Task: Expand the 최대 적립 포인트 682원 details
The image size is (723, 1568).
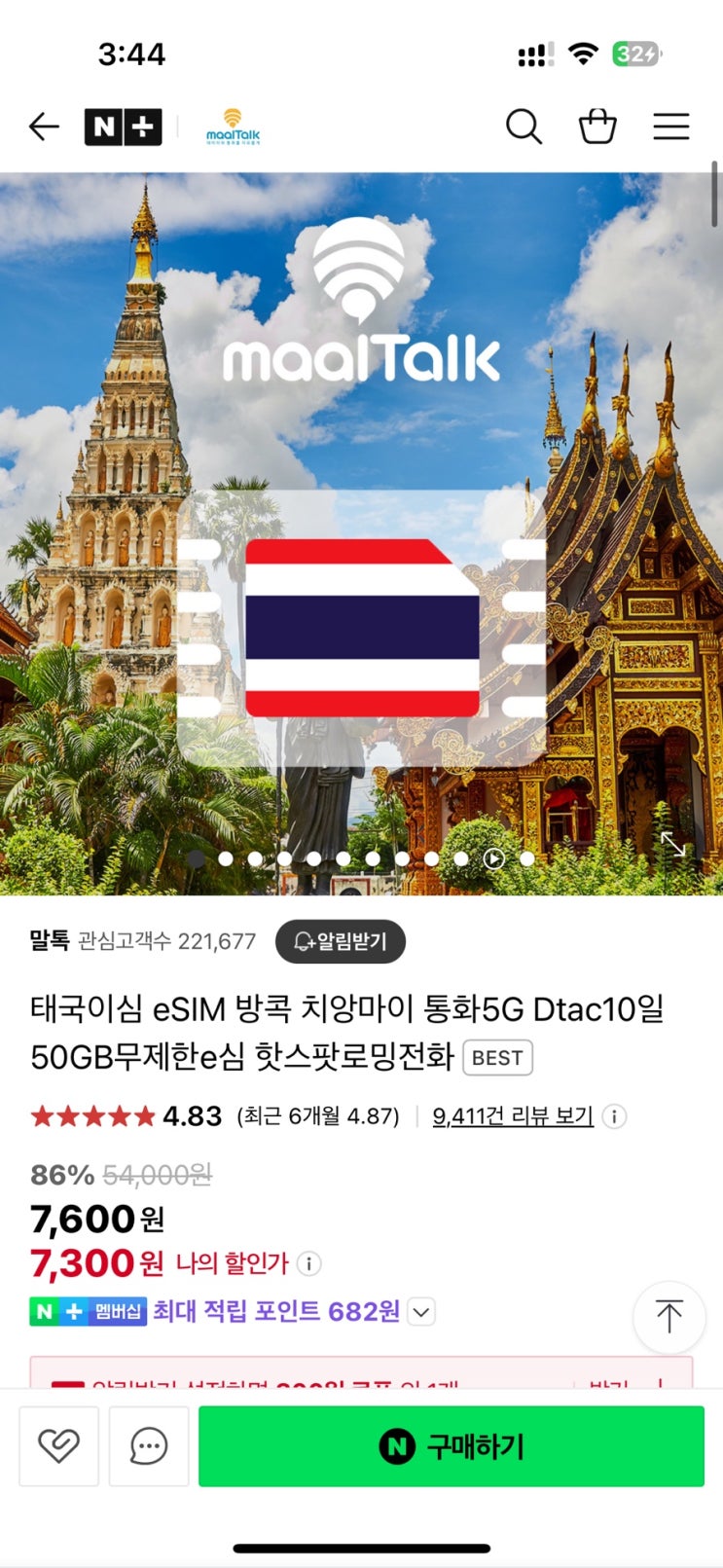Action: [x=420, y=1312]
